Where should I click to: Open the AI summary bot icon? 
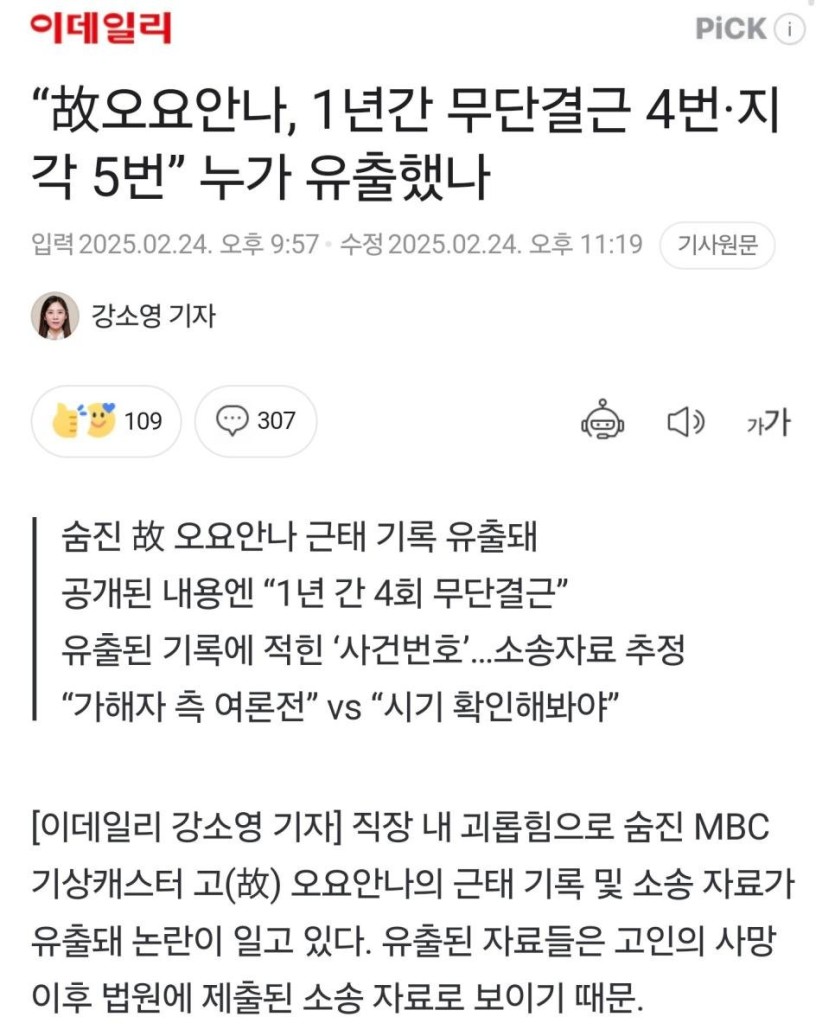pyautogui.click(x=602, y=423)
